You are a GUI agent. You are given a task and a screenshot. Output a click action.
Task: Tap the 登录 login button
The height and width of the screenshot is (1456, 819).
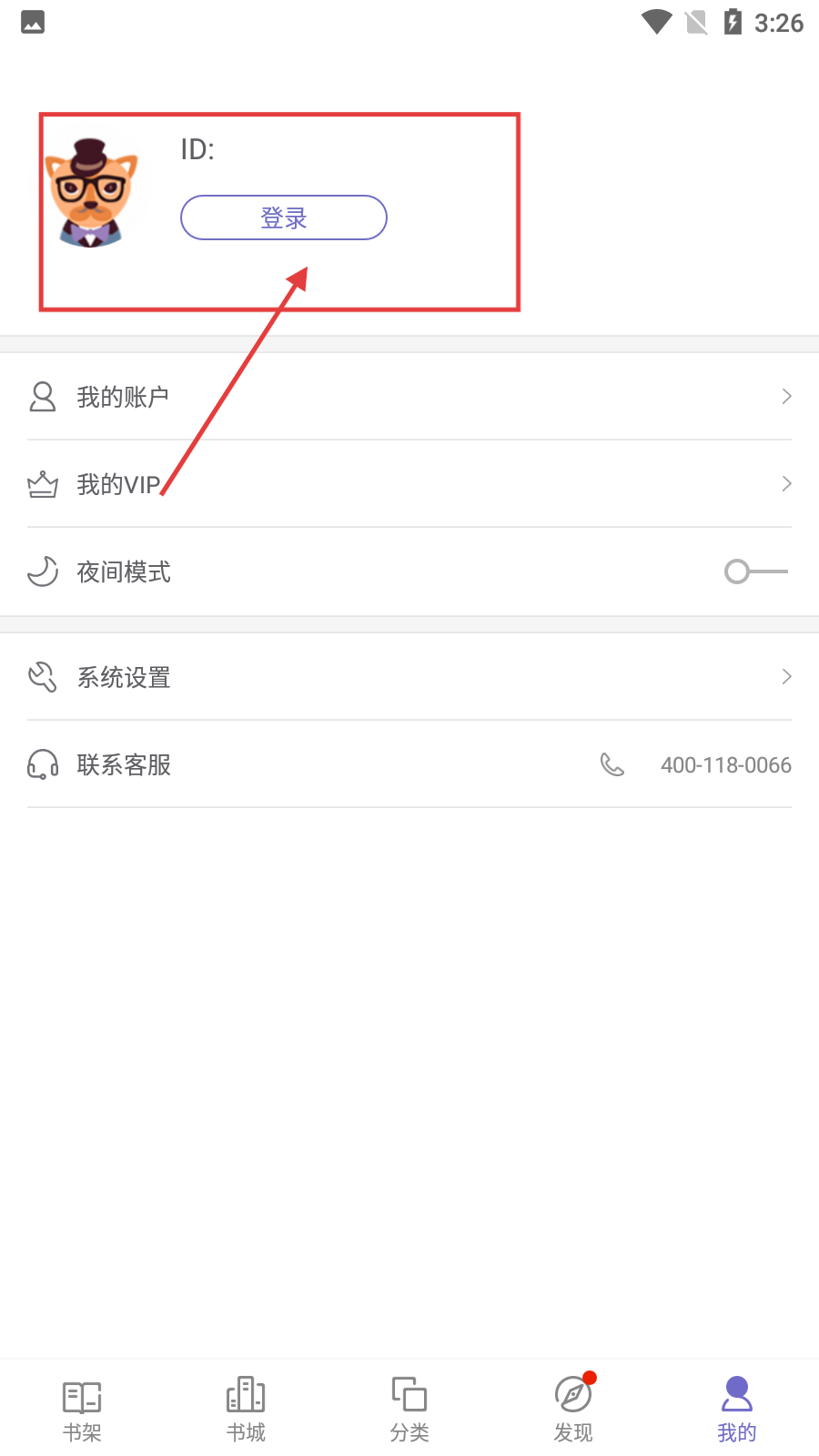tap(283, 217)
